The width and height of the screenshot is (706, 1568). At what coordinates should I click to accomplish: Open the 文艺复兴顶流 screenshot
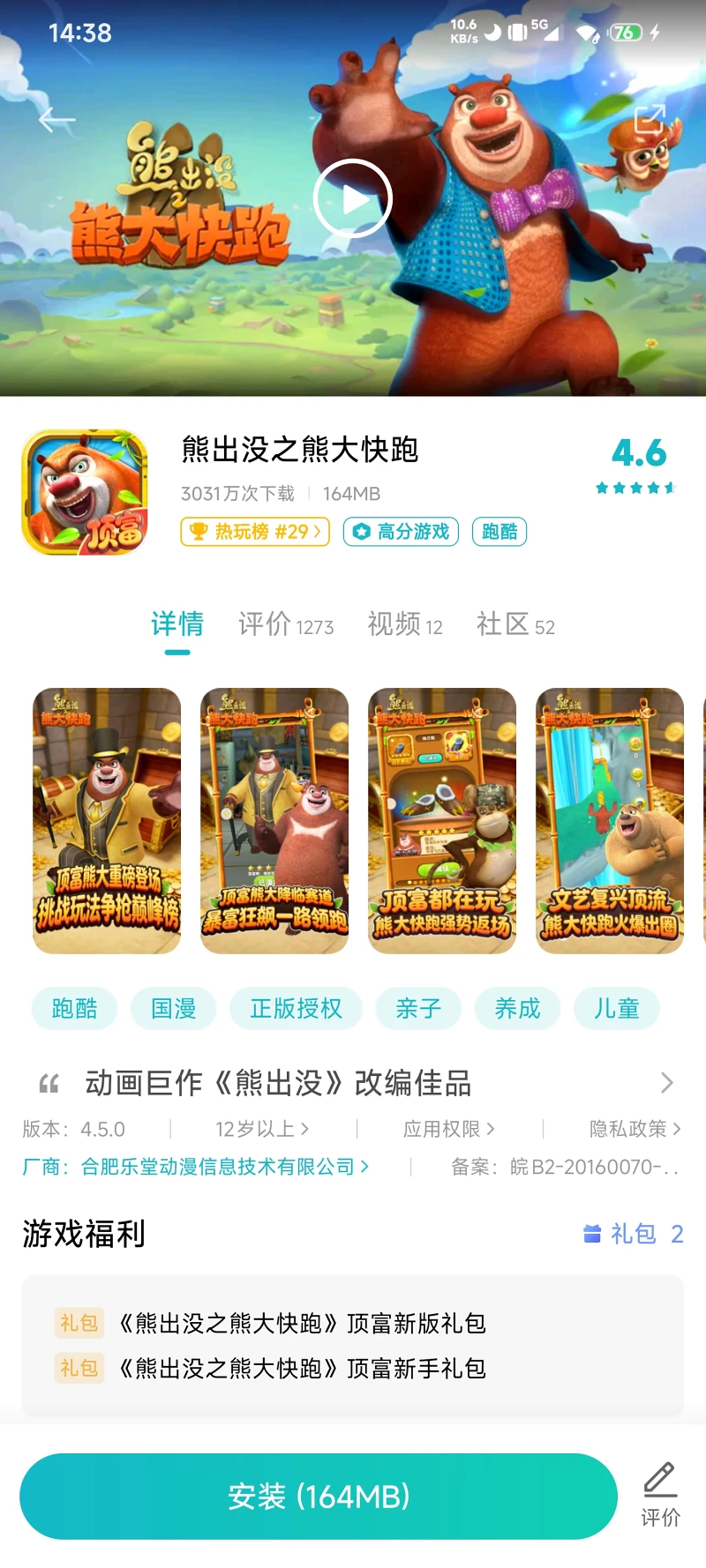(610, 820)
